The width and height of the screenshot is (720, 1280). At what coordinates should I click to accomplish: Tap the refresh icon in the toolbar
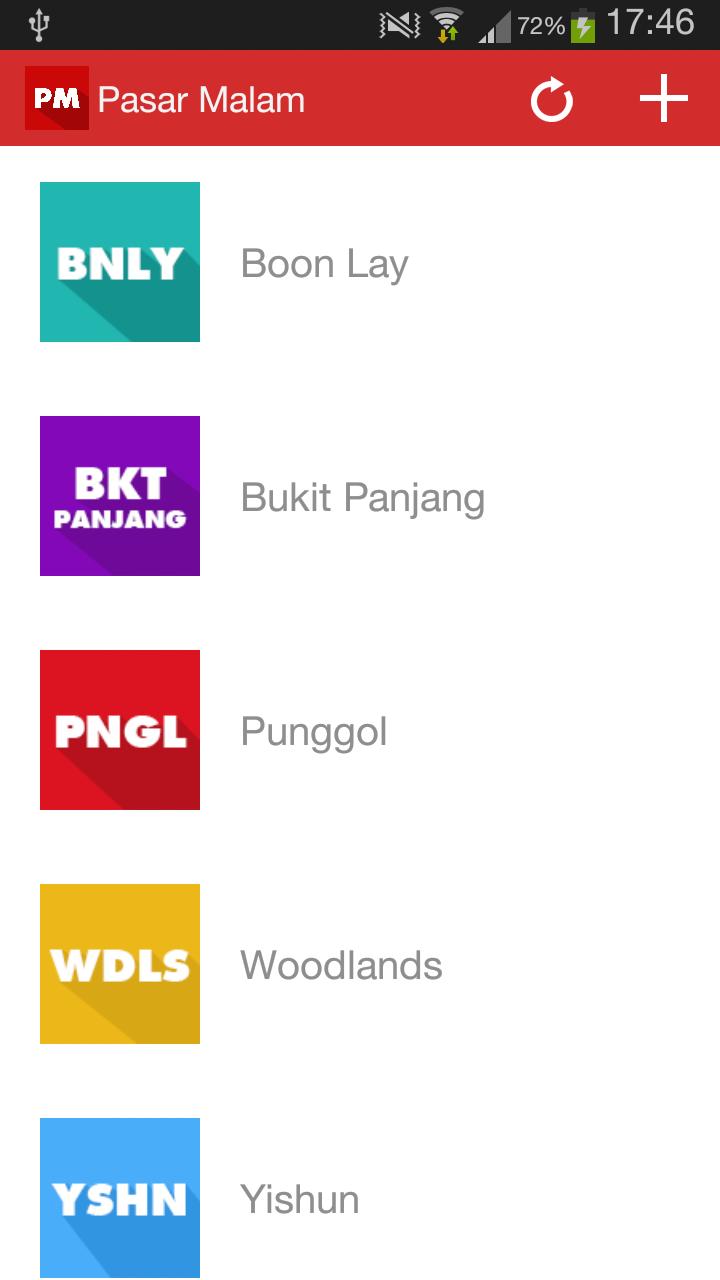[x=551, y=98]
